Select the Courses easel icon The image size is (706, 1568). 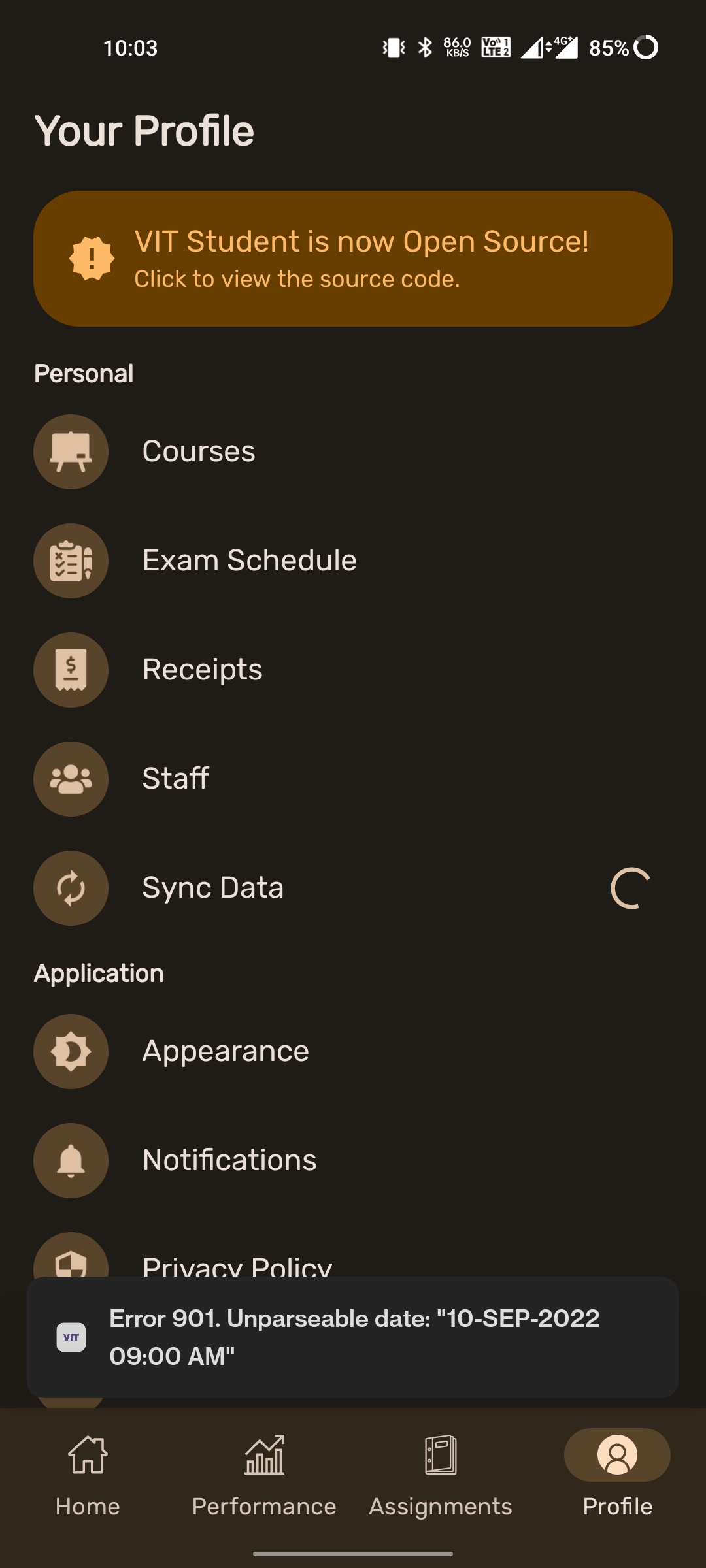click(71, 451)
